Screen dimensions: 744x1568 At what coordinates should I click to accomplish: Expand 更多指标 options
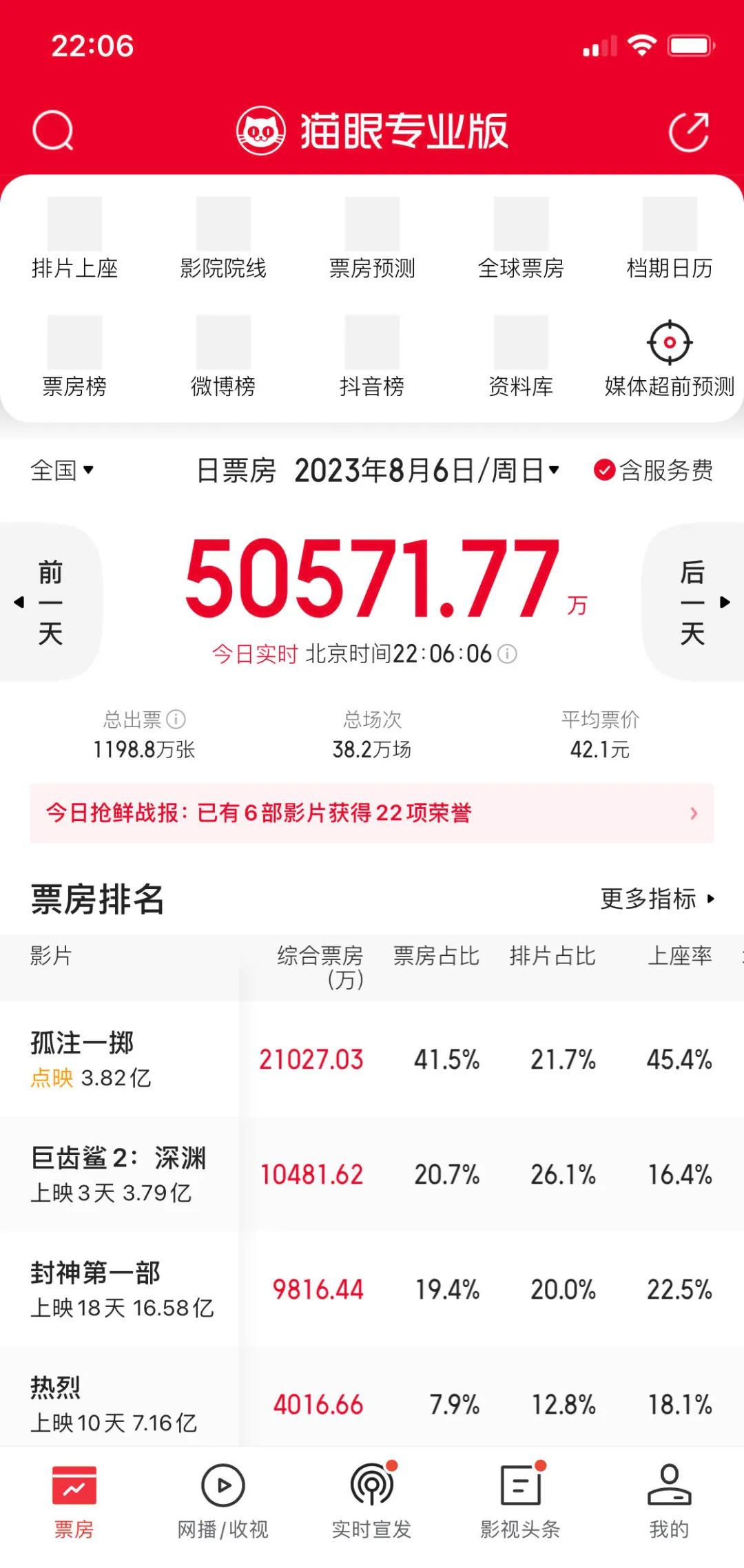click(x=657, y=899)
